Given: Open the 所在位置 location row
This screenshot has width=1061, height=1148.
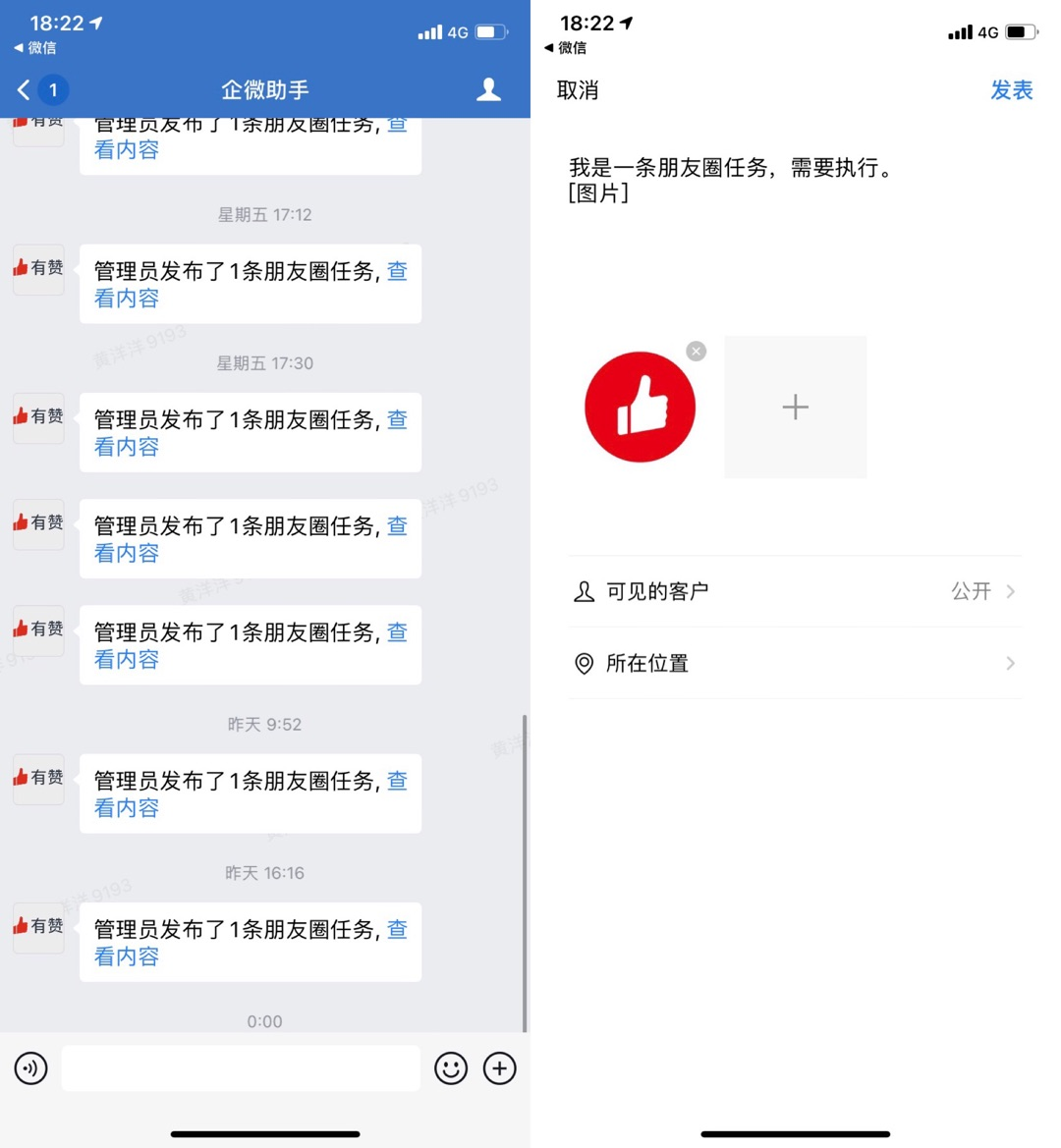Looking at the screenshot, I should (795, 664).
